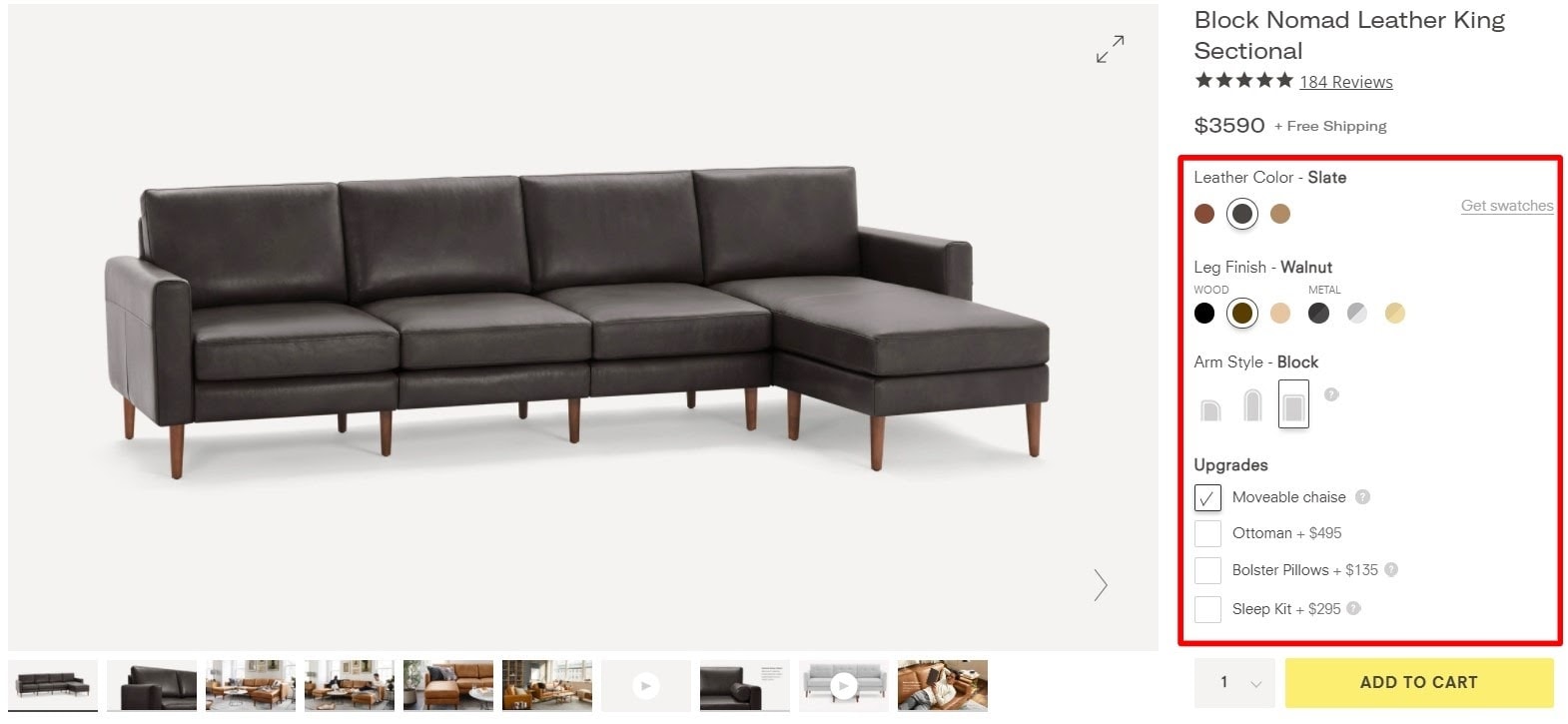Select the reddish-brown leather color swatch

1204,214
